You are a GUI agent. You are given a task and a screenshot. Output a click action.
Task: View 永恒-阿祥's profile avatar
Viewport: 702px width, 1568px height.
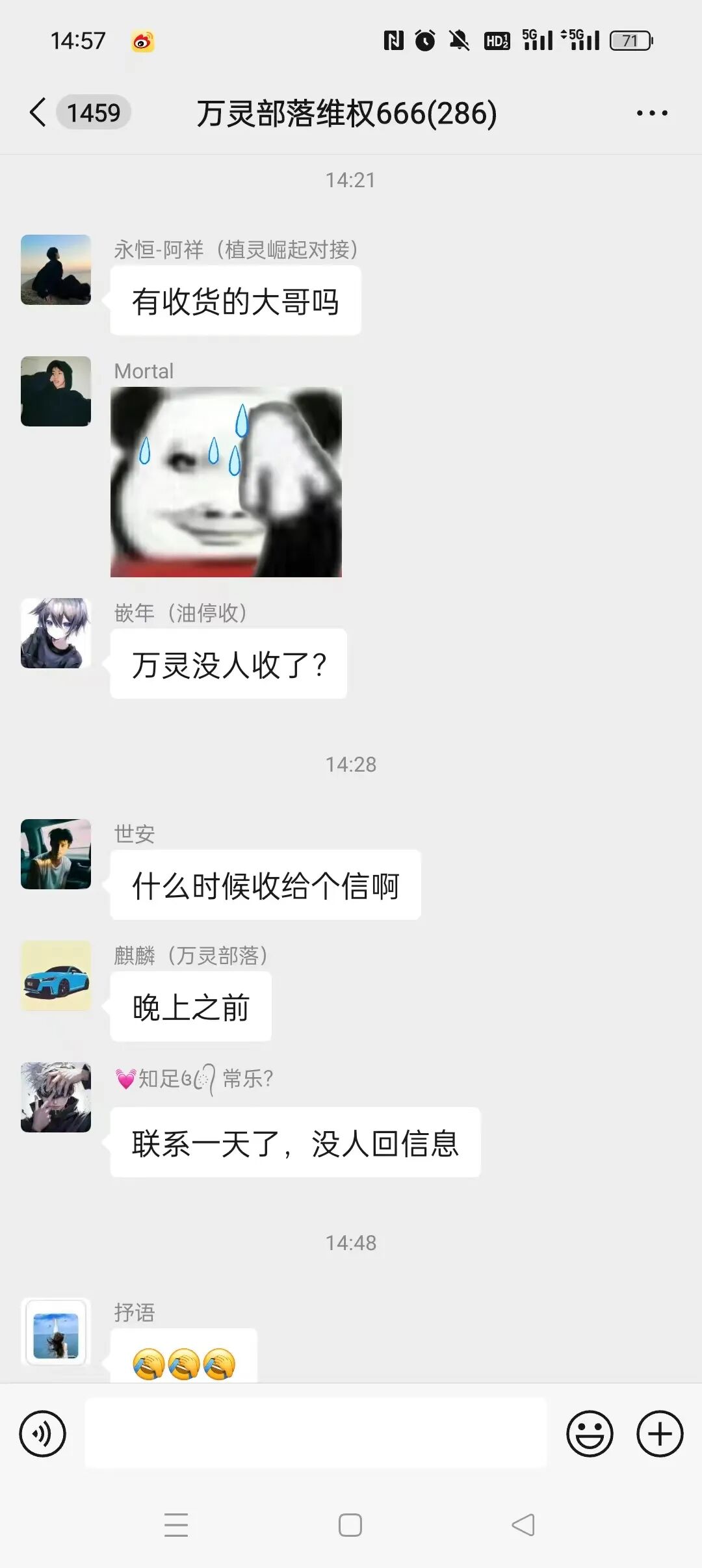pyautogui.click(x=56, y=270)
